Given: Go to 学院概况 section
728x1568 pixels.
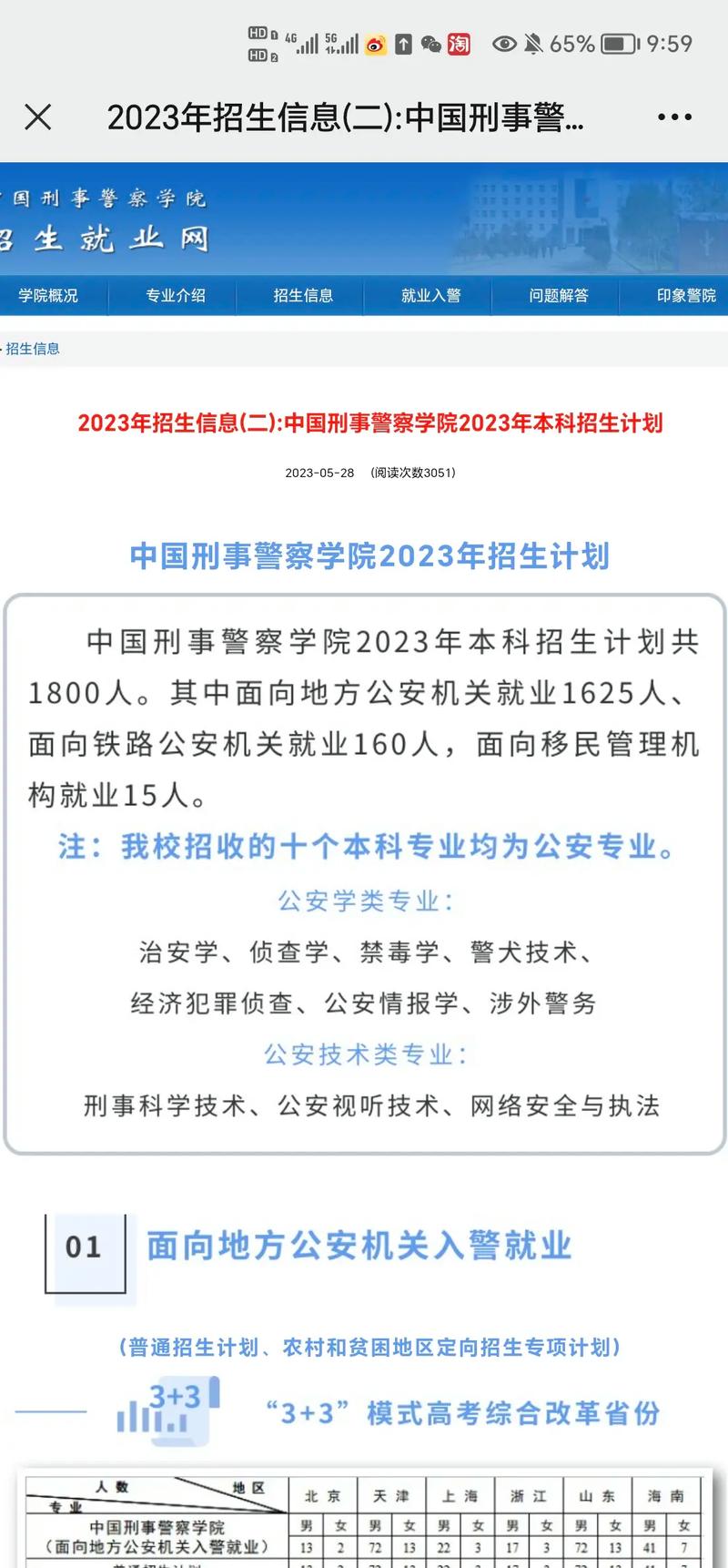Looking at the screenshot, I should click(x=48, y=296).
